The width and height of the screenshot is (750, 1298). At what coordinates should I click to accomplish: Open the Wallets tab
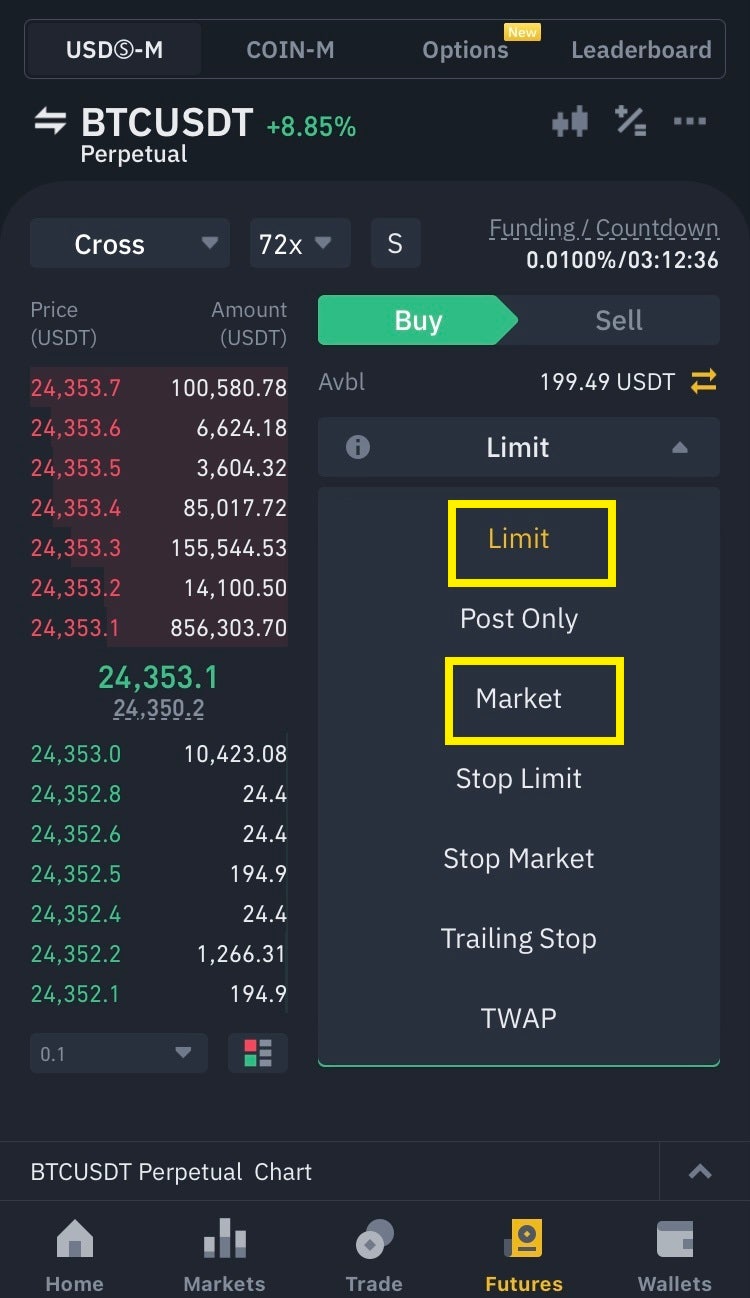coord(675,1256)
